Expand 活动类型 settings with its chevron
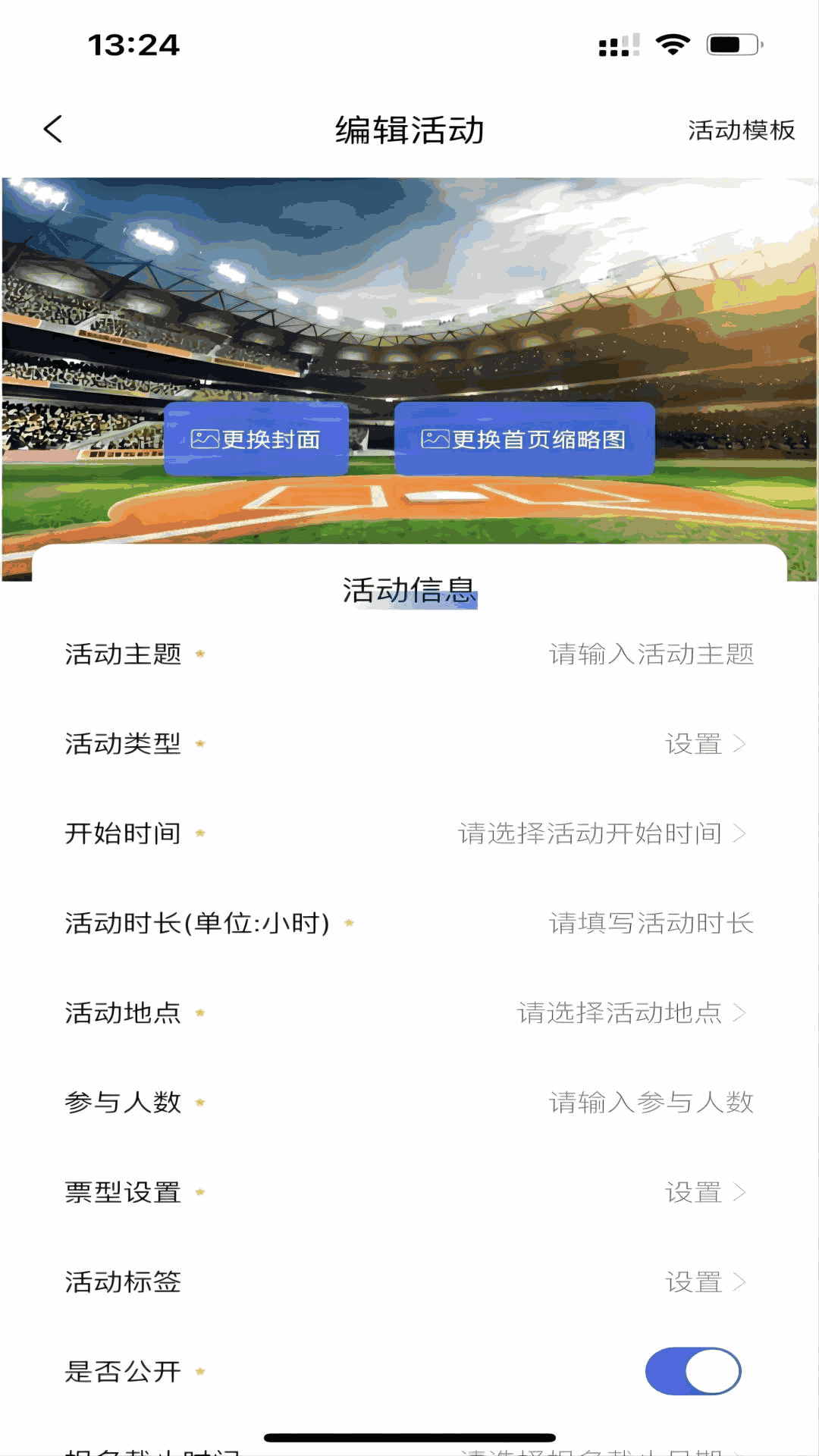Viewport: 819px width, 1456px height. (x=740, y=744)
